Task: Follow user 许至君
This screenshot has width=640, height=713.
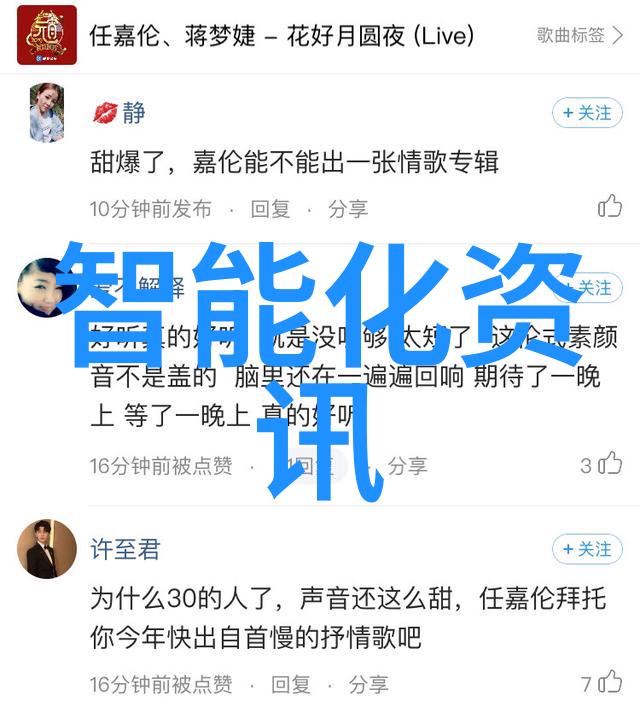Action: click(x=587, y=549)
